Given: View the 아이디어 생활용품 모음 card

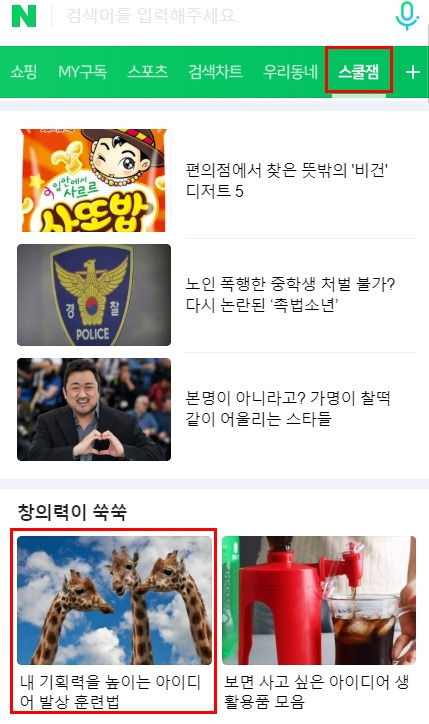Looking at the screenshot, I should (319, 623).
